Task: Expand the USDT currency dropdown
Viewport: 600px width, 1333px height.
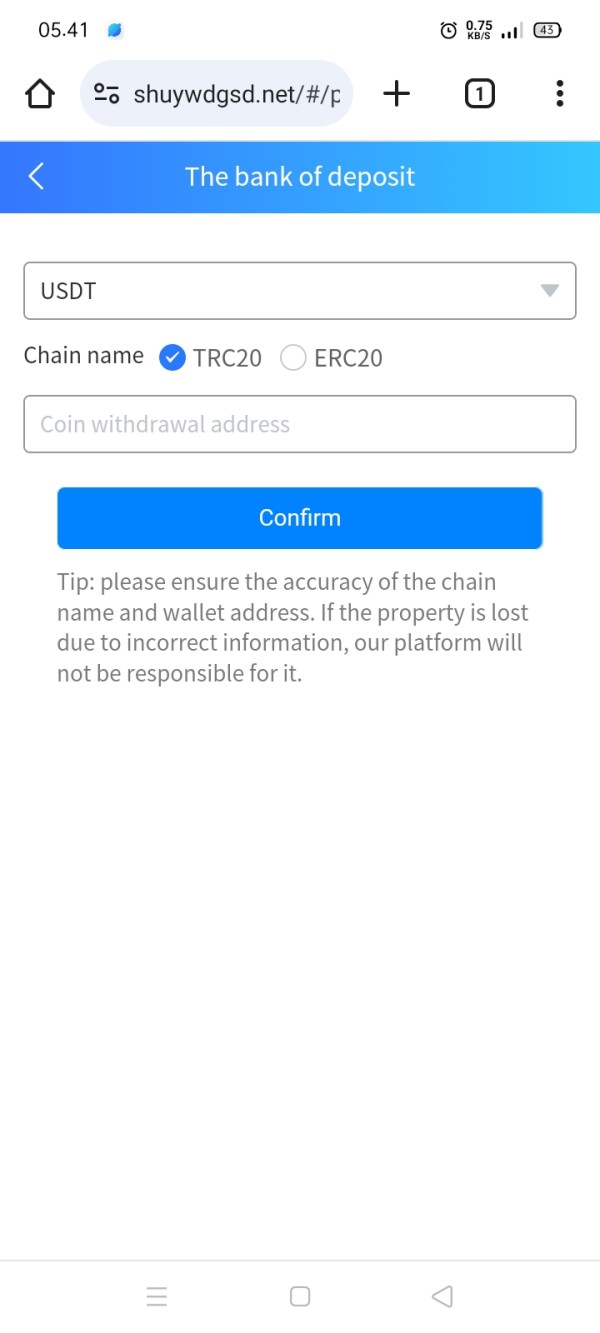Action: pyautogui.click(x=300, y=291)
